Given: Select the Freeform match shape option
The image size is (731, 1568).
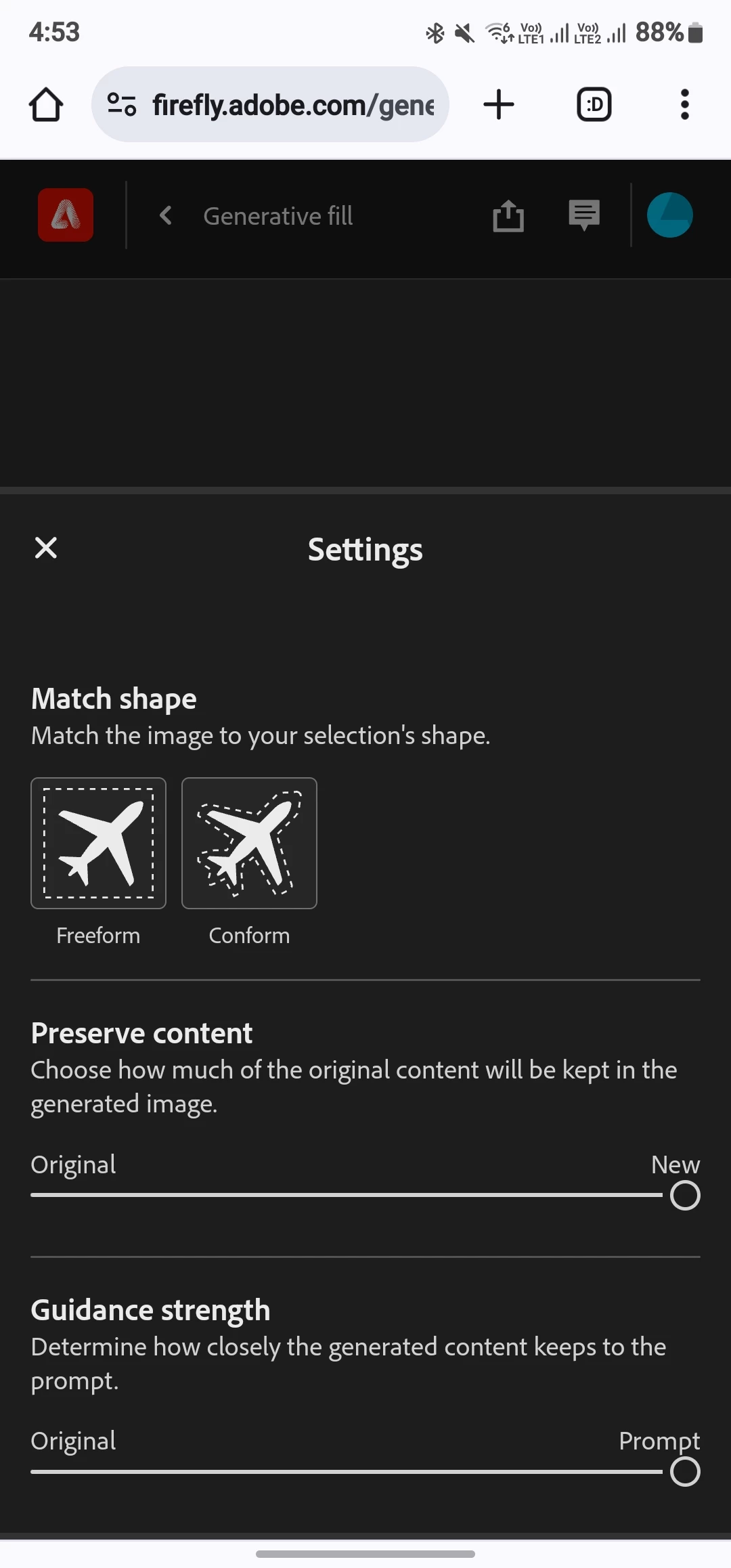Looking at the screenshot, I should [99, 844].
